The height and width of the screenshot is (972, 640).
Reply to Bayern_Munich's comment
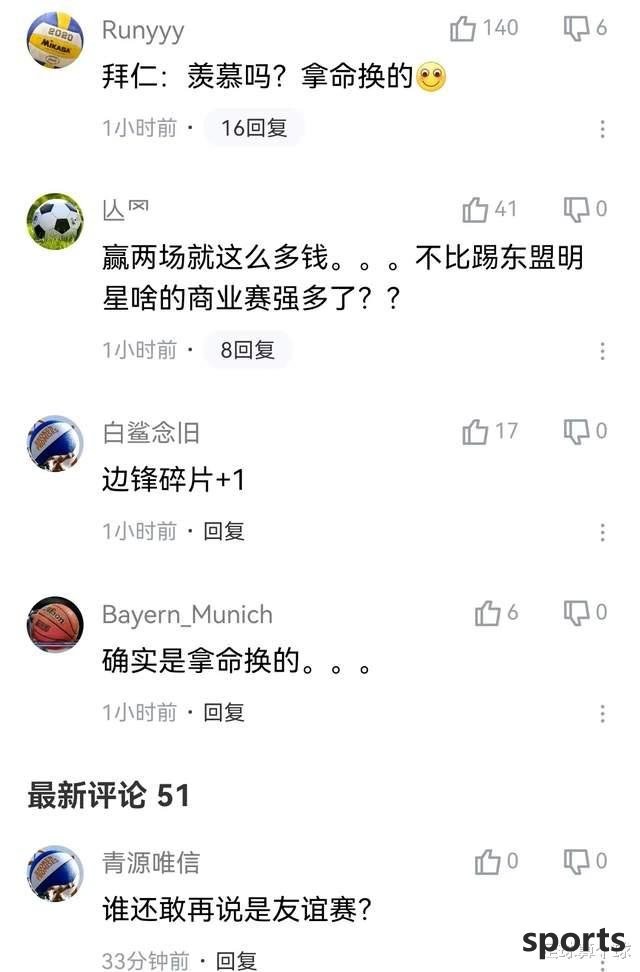(x=224, y=712)
